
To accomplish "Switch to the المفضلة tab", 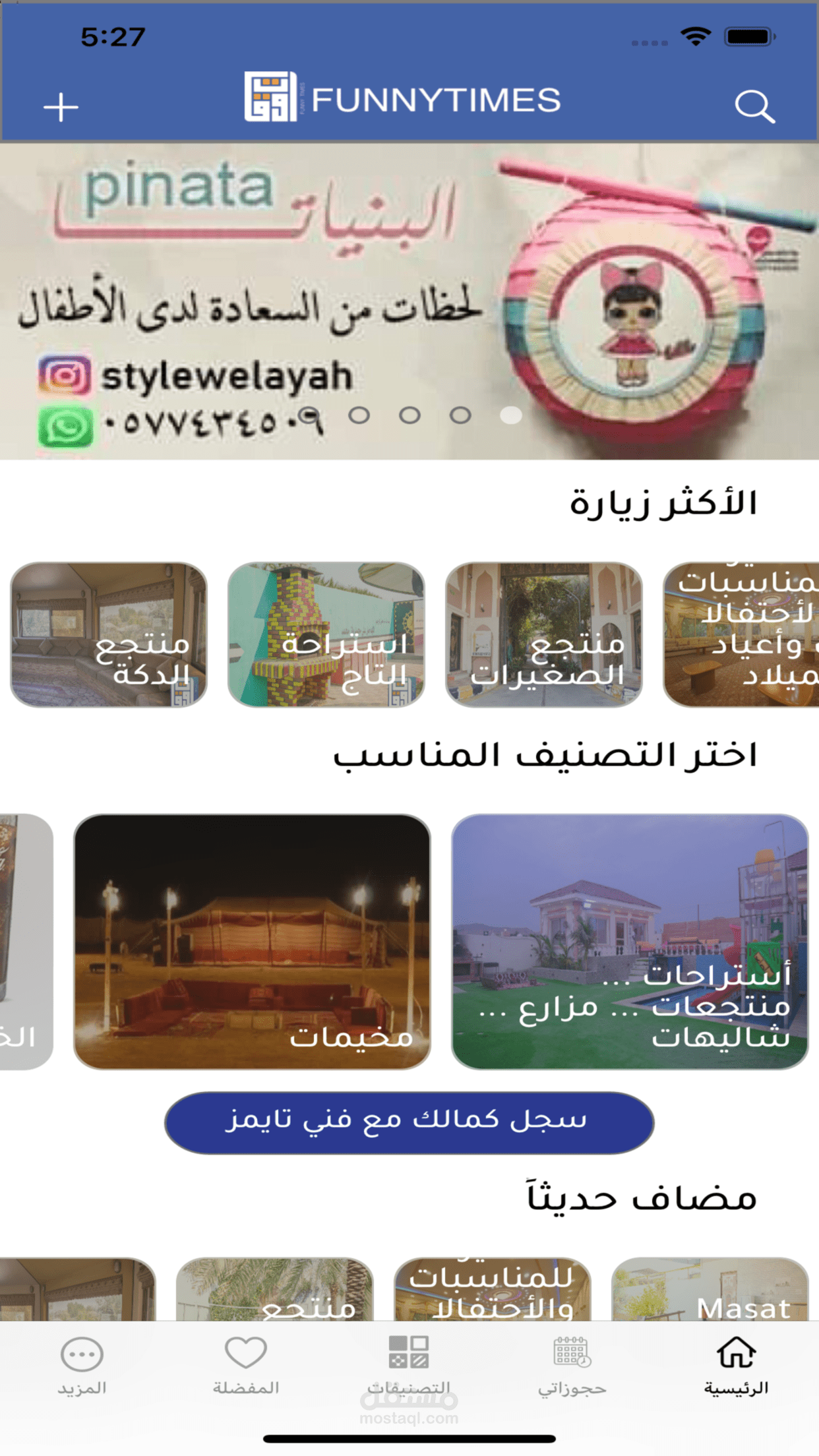I will 245,1365.
